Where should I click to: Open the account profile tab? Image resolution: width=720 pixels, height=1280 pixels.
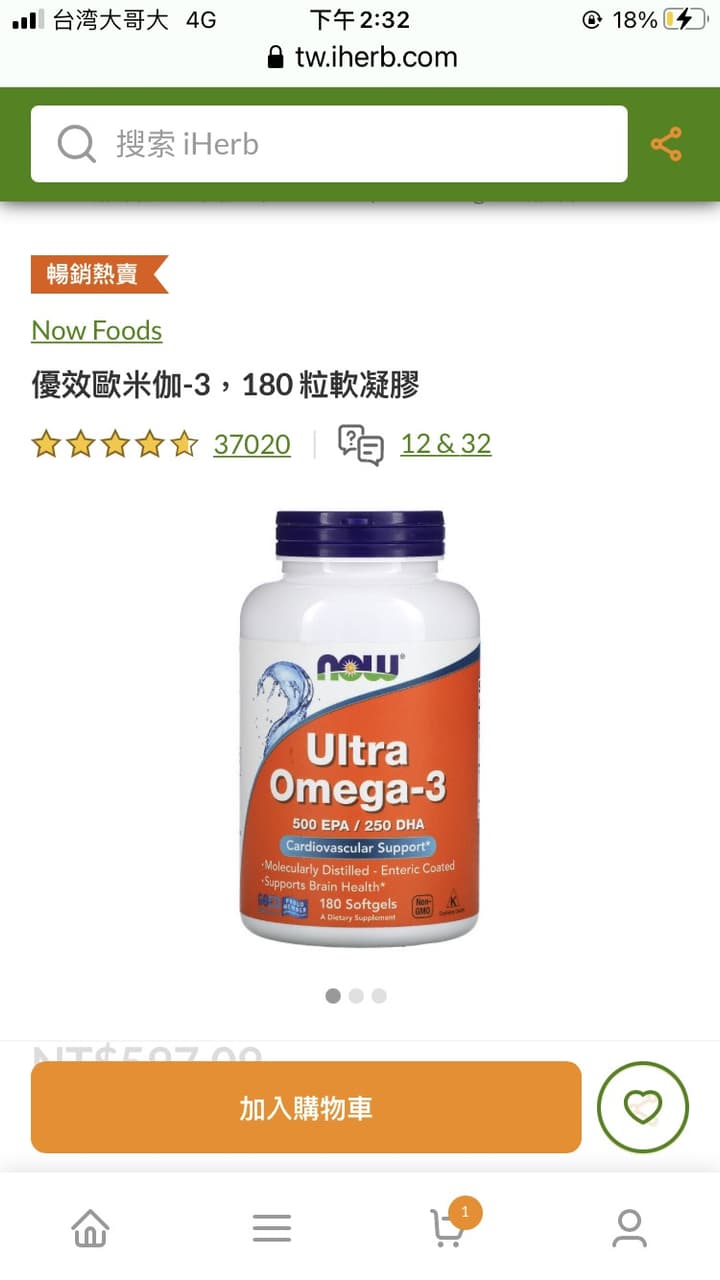(x=629, y=1227)
